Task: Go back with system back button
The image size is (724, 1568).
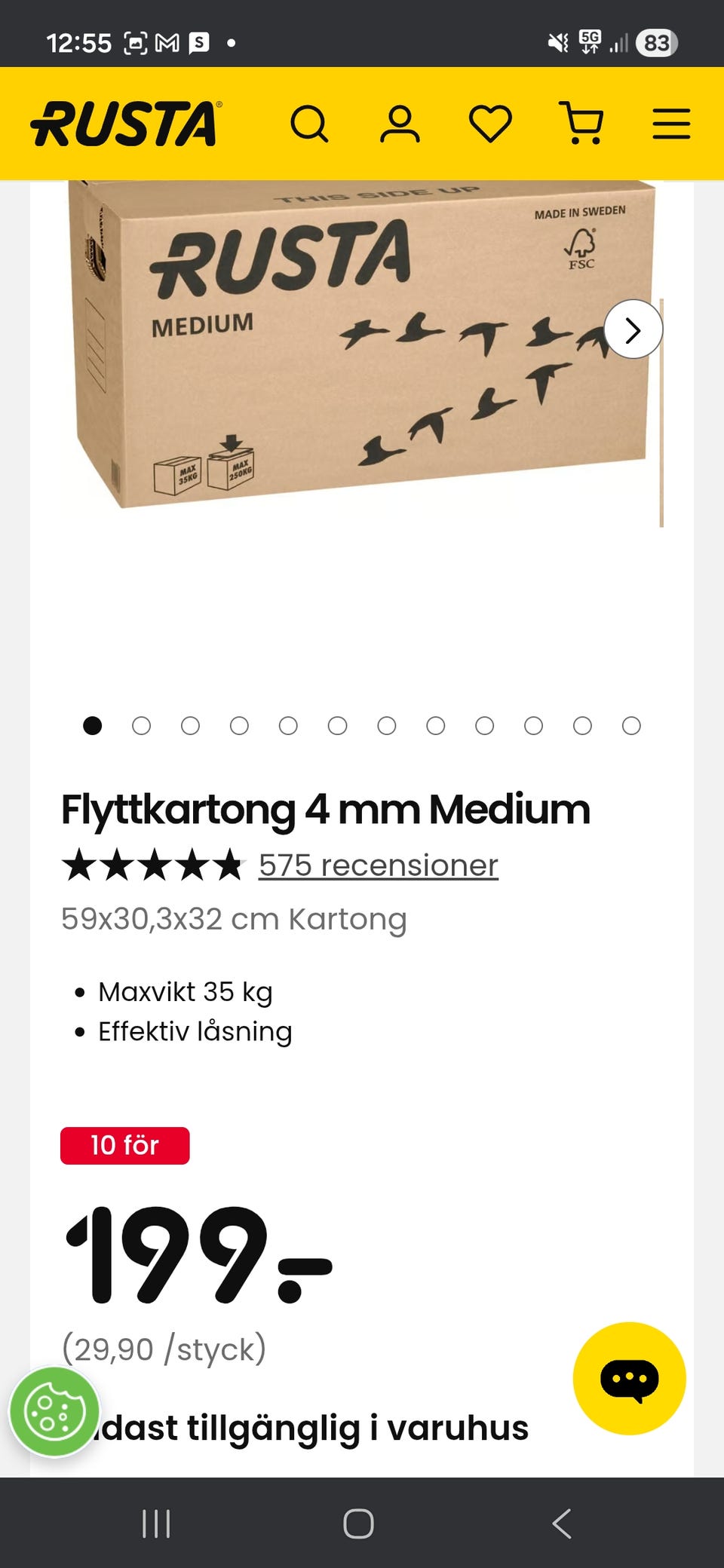Action: pyautogui.click(x=562, y=1523)
